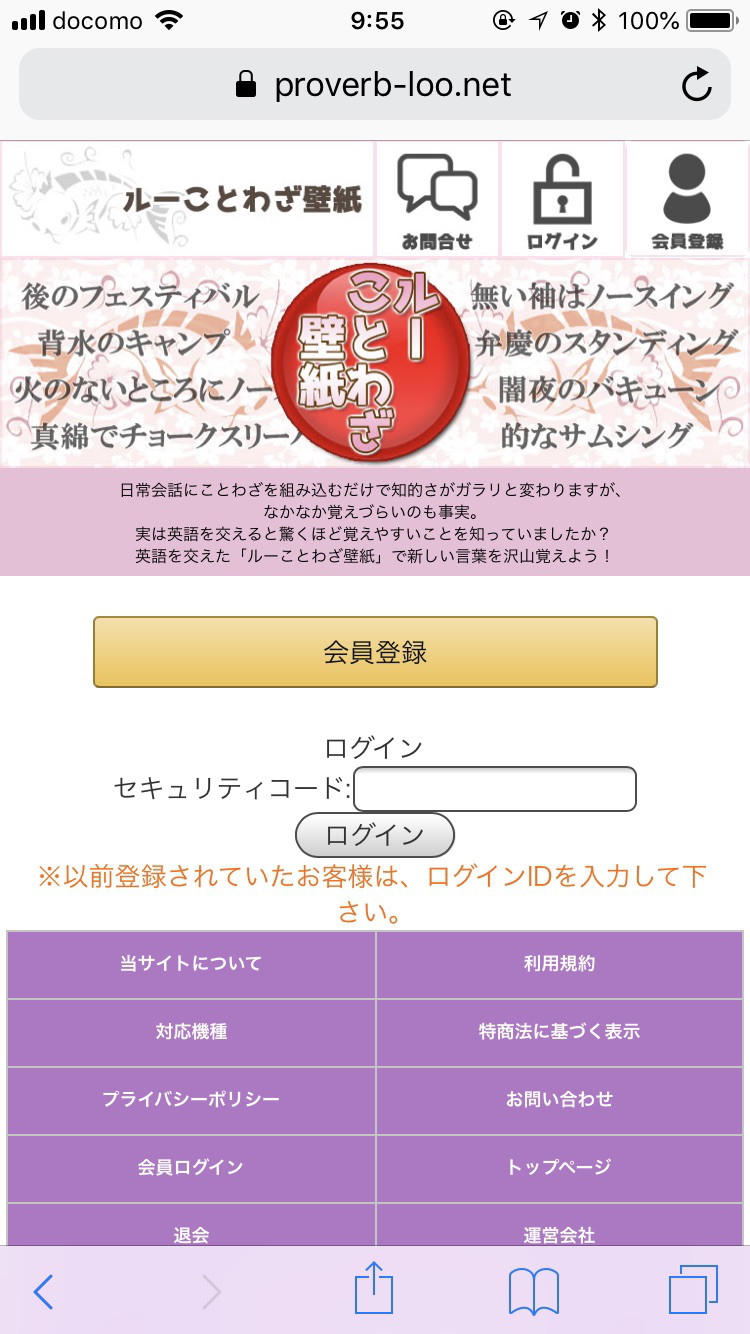Tap the yellow 会員登録 button

pyautogui.click(x=375, y=652)
